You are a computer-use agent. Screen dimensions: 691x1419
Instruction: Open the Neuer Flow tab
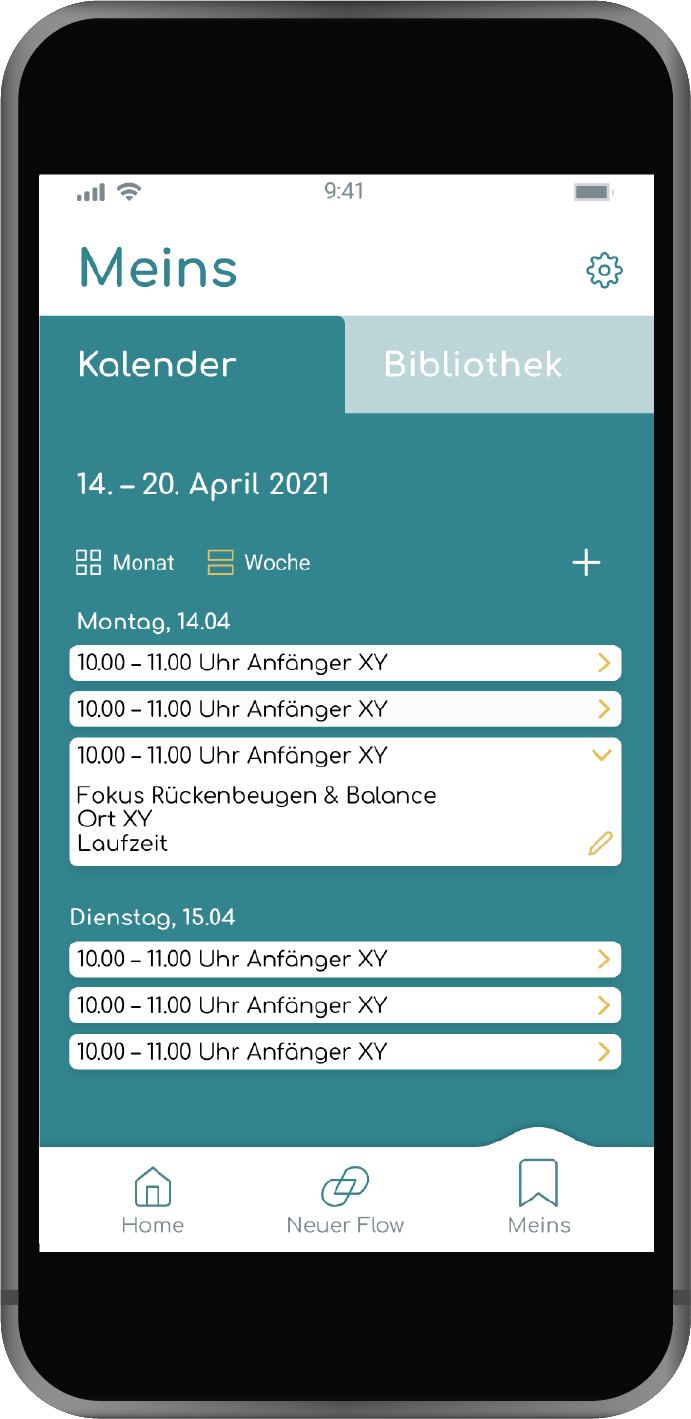coord(345,1200)
